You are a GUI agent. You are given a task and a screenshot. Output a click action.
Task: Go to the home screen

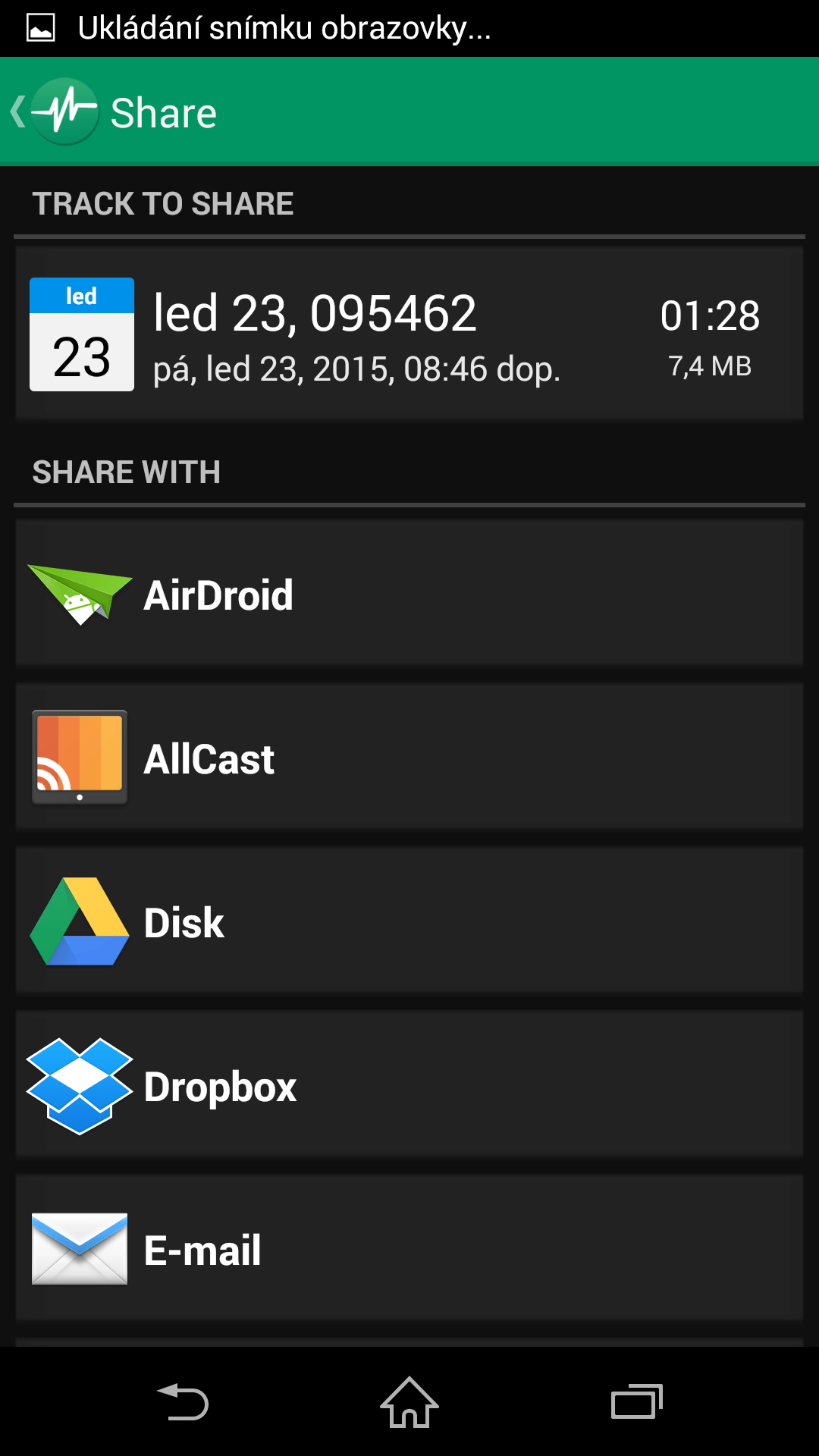(x=409, y=1401)
